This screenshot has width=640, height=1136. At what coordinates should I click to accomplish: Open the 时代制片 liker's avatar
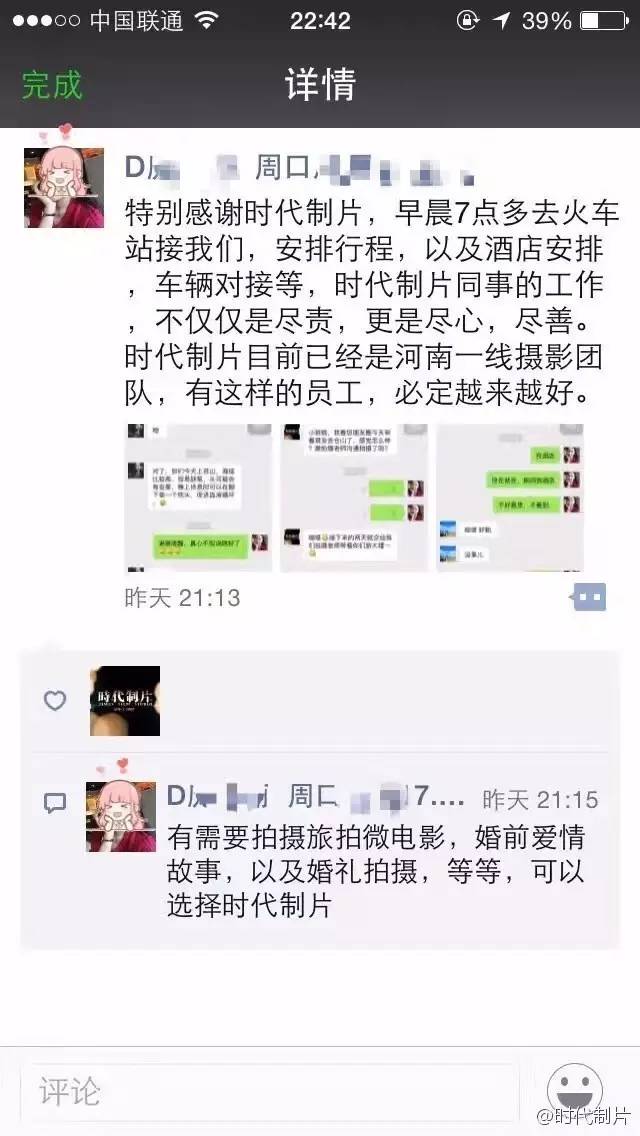(x=125, y=701)
